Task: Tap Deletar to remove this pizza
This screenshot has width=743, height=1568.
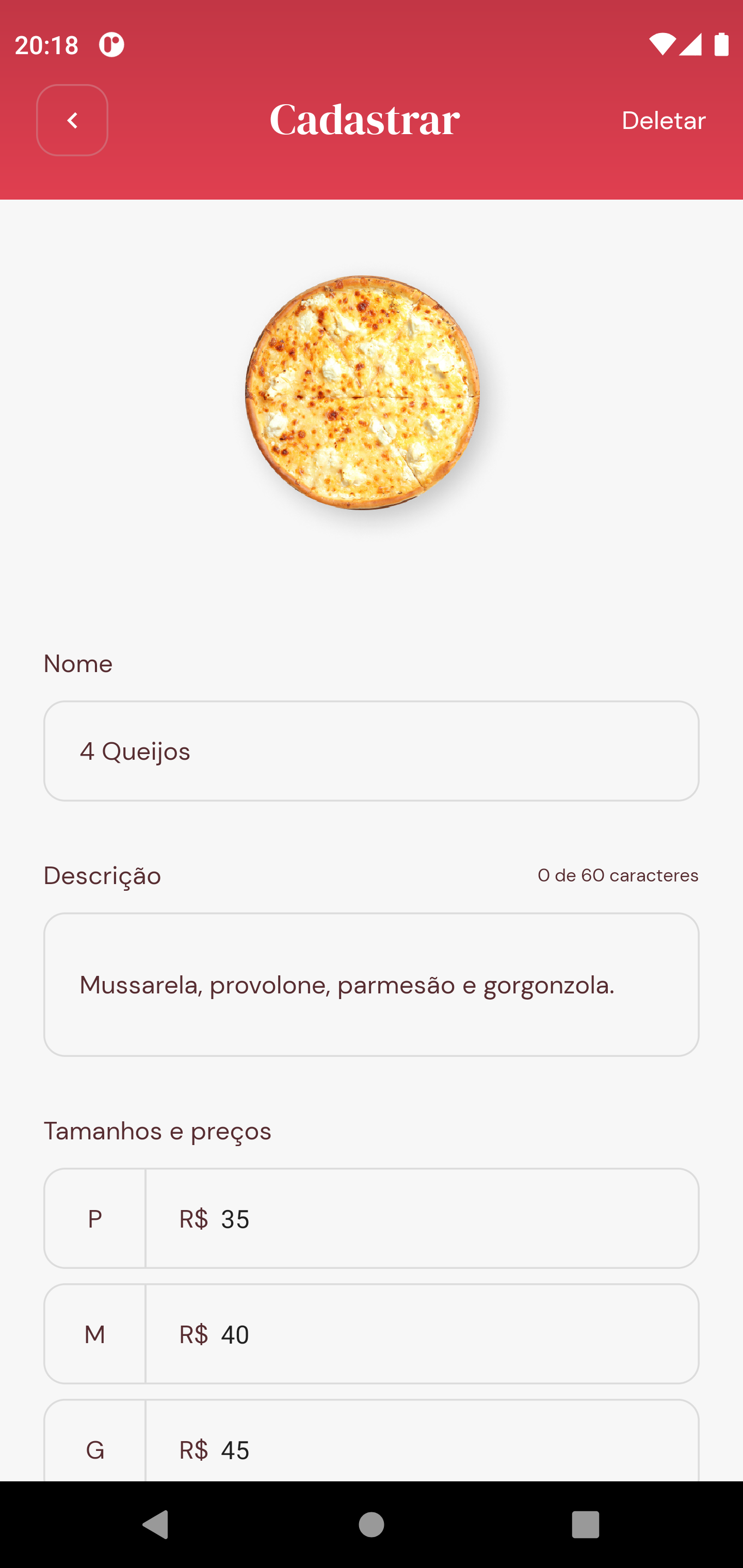Action: point(663,121)
